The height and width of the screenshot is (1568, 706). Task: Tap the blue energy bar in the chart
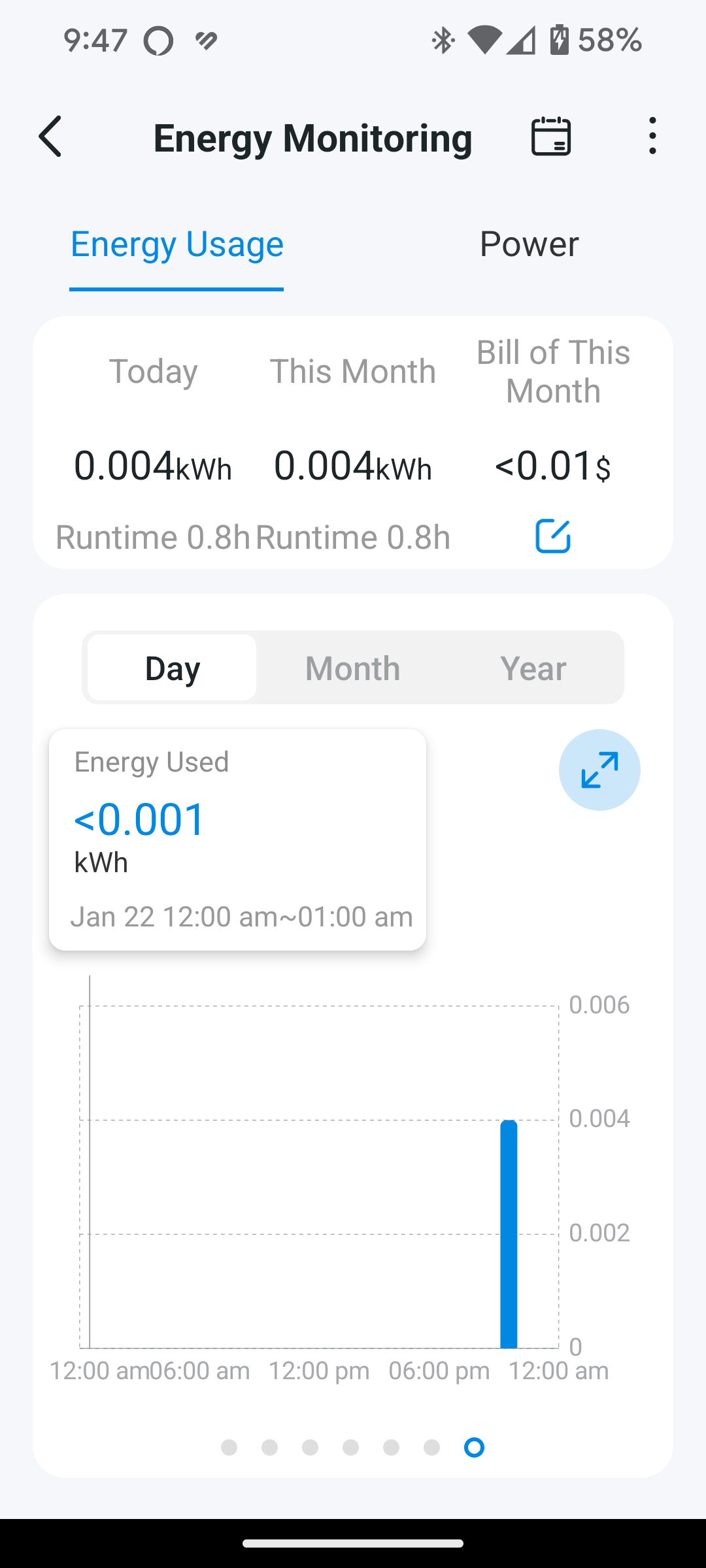pyautogui.click(x=509, y=1234)
